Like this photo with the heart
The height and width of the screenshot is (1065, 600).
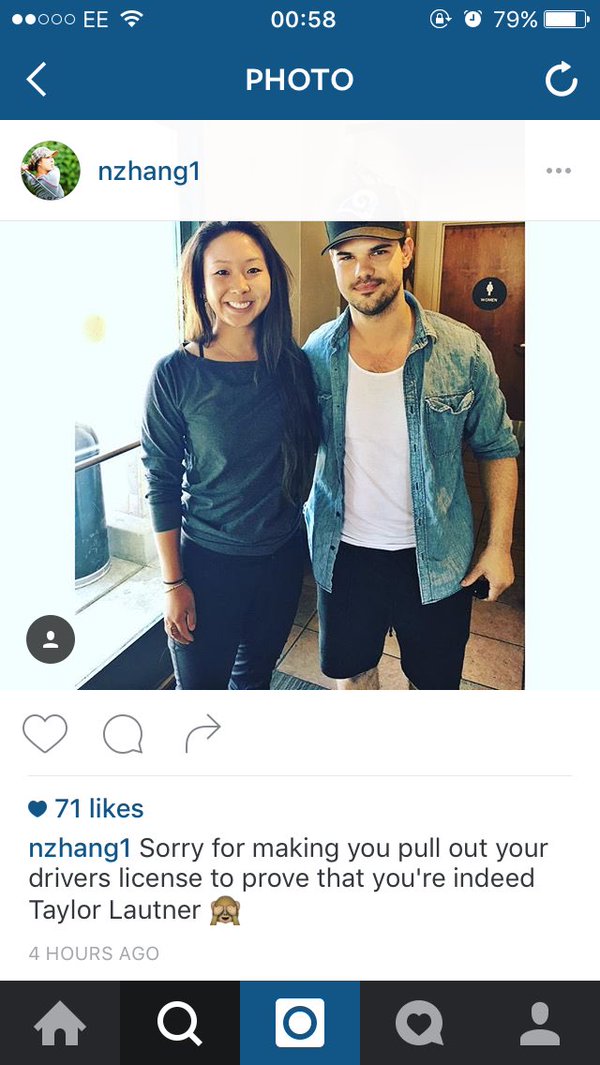[45, 734]
